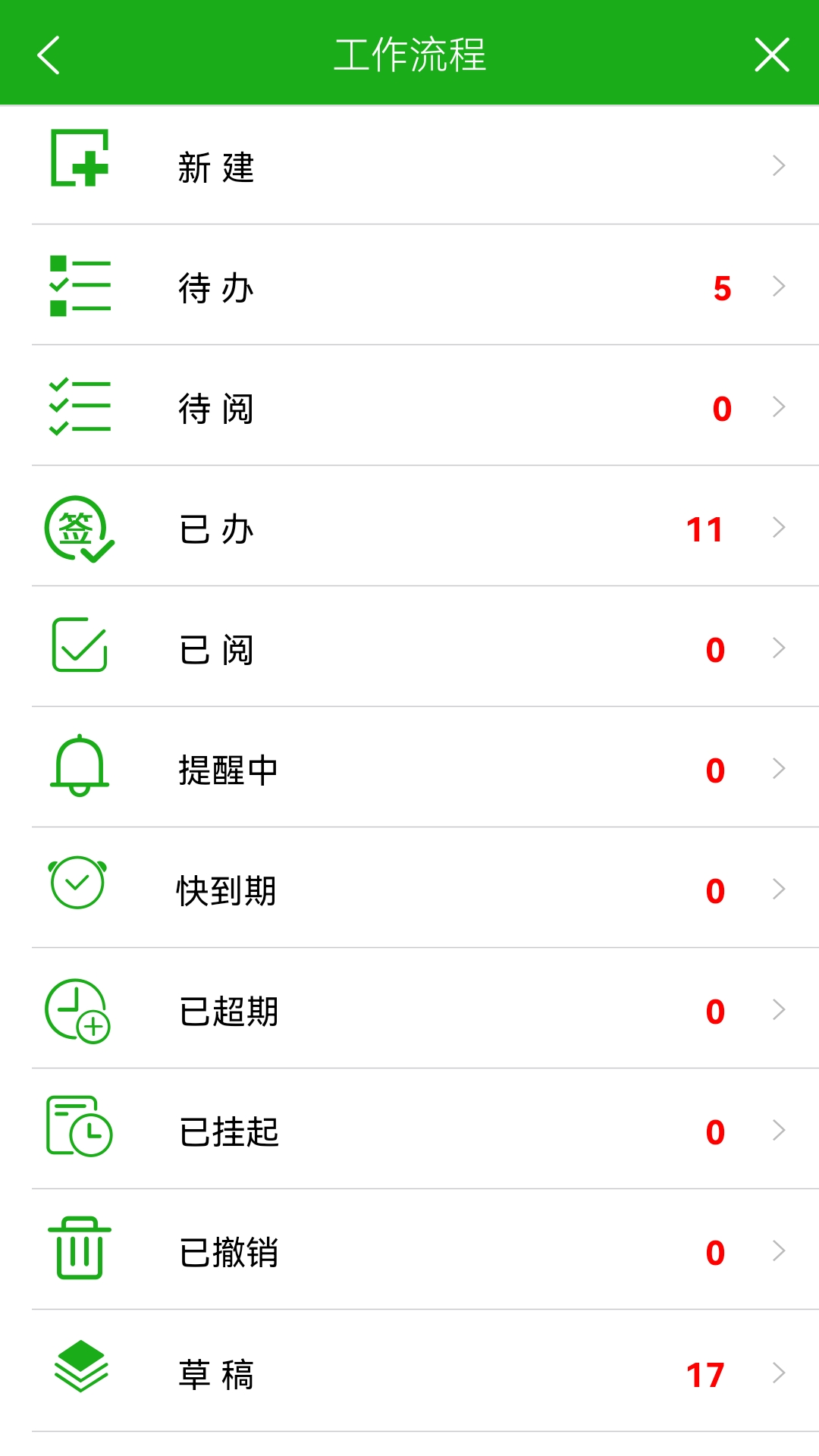
Task: Open the 提醒中 menu entry
Action: pos(409,768)
